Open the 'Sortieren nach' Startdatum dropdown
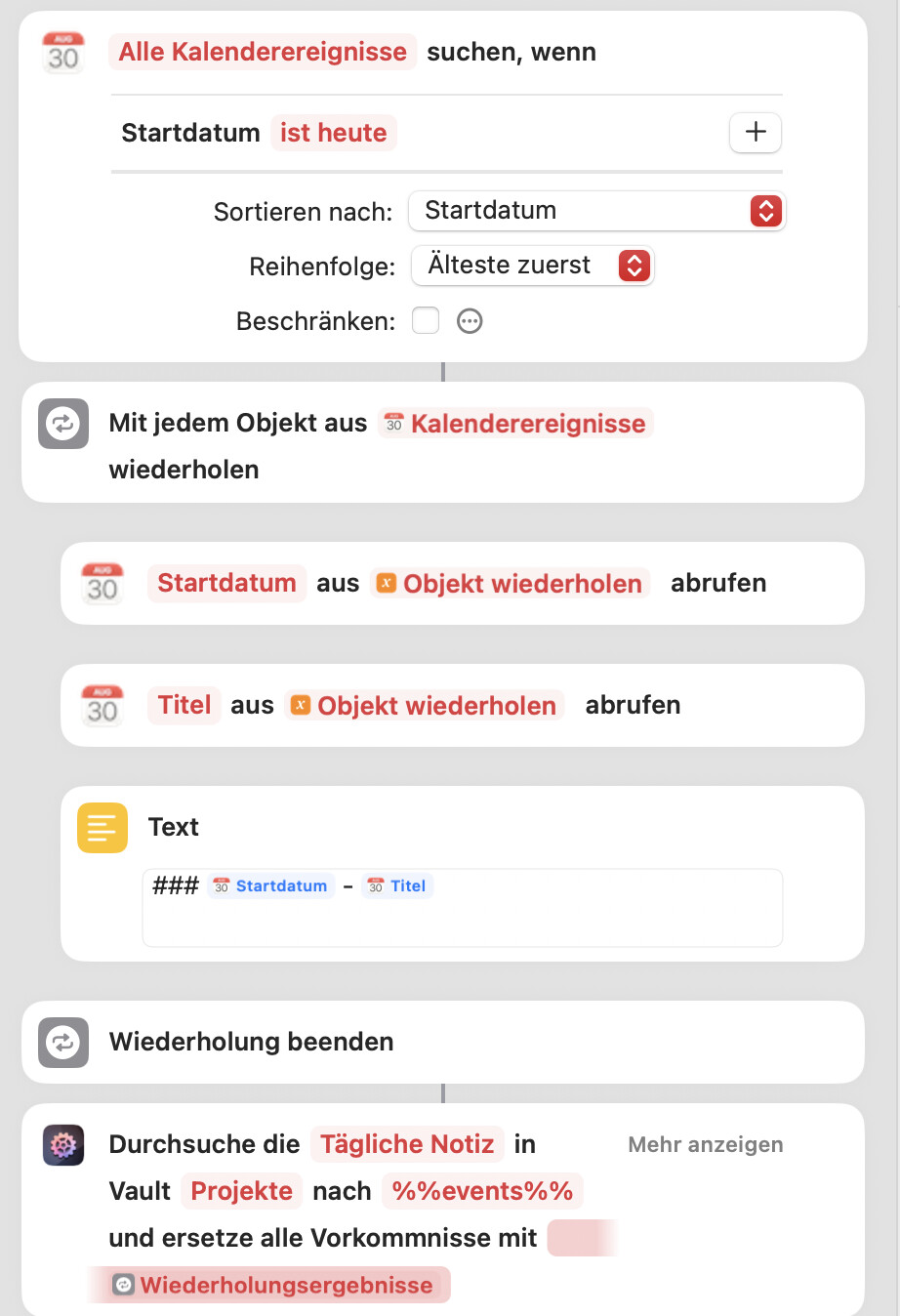Image resolution: width=900 pixels, height=1316 pixels. click(596, 211)
